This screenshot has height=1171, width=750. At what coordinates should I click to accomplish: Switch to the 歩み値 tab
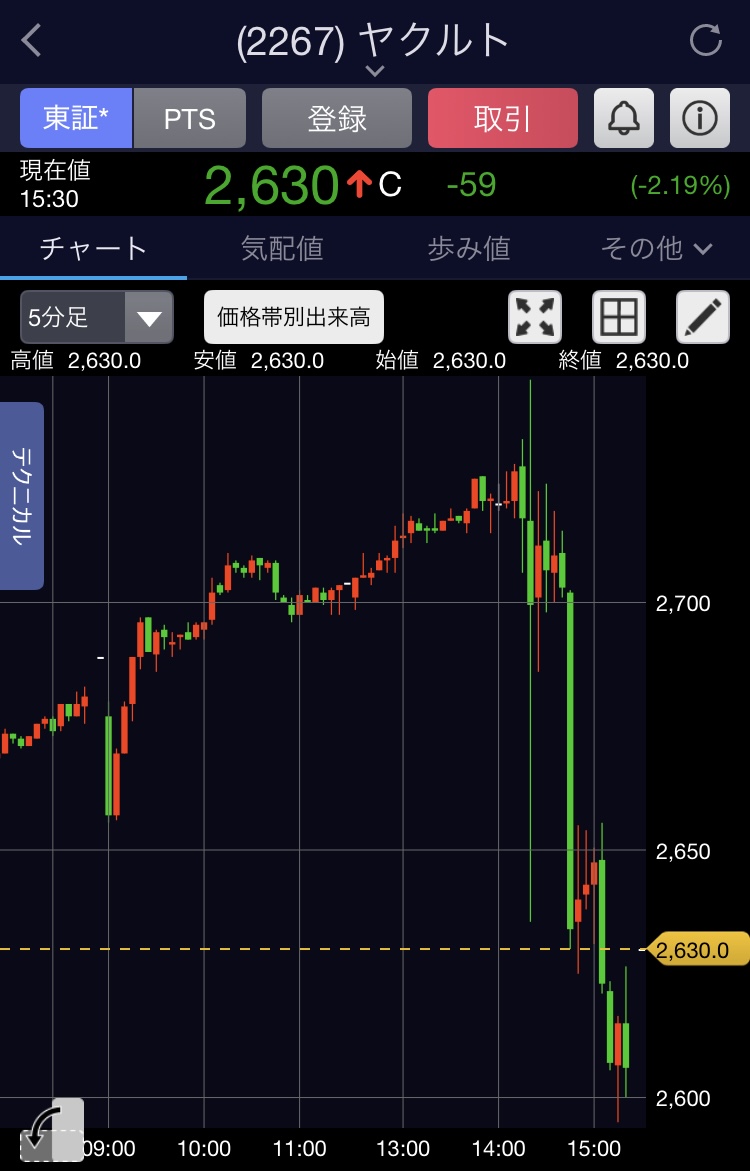point(468,248)
